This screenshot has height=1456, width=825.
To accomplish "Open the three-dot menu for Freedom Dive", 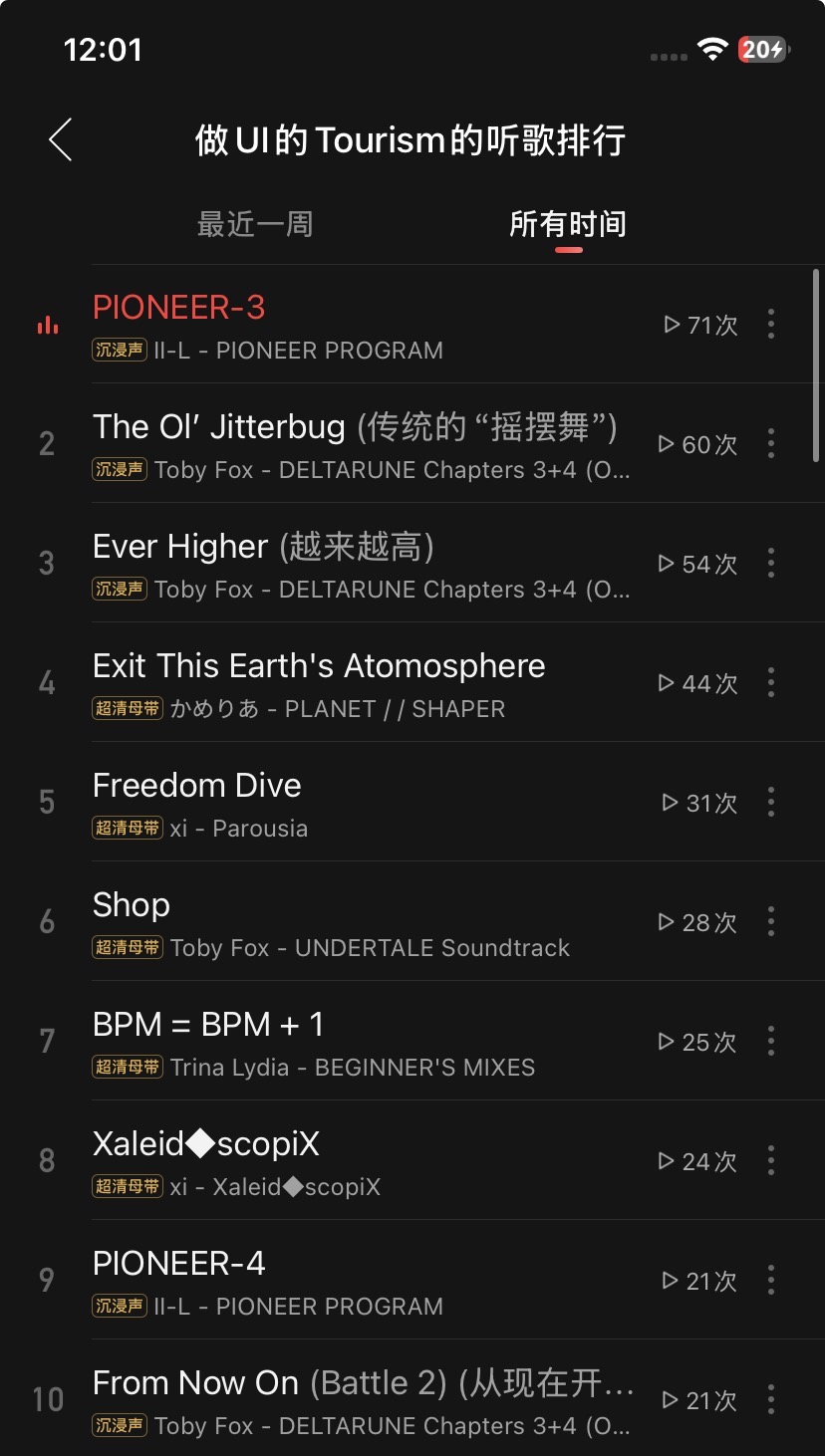I will point(771,803).
